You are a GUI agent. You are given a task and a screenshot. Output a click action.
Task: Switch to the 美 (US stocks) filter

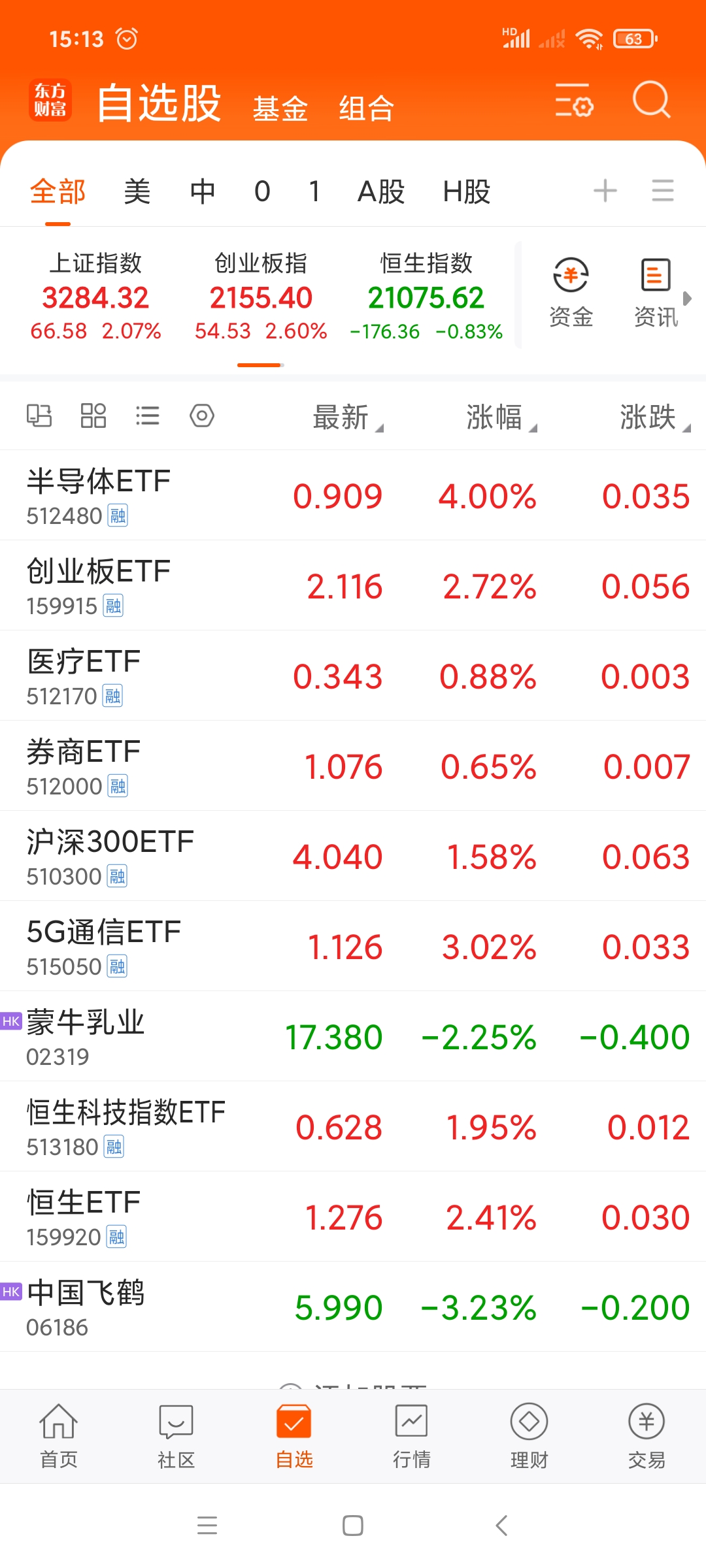click(137, 191)
